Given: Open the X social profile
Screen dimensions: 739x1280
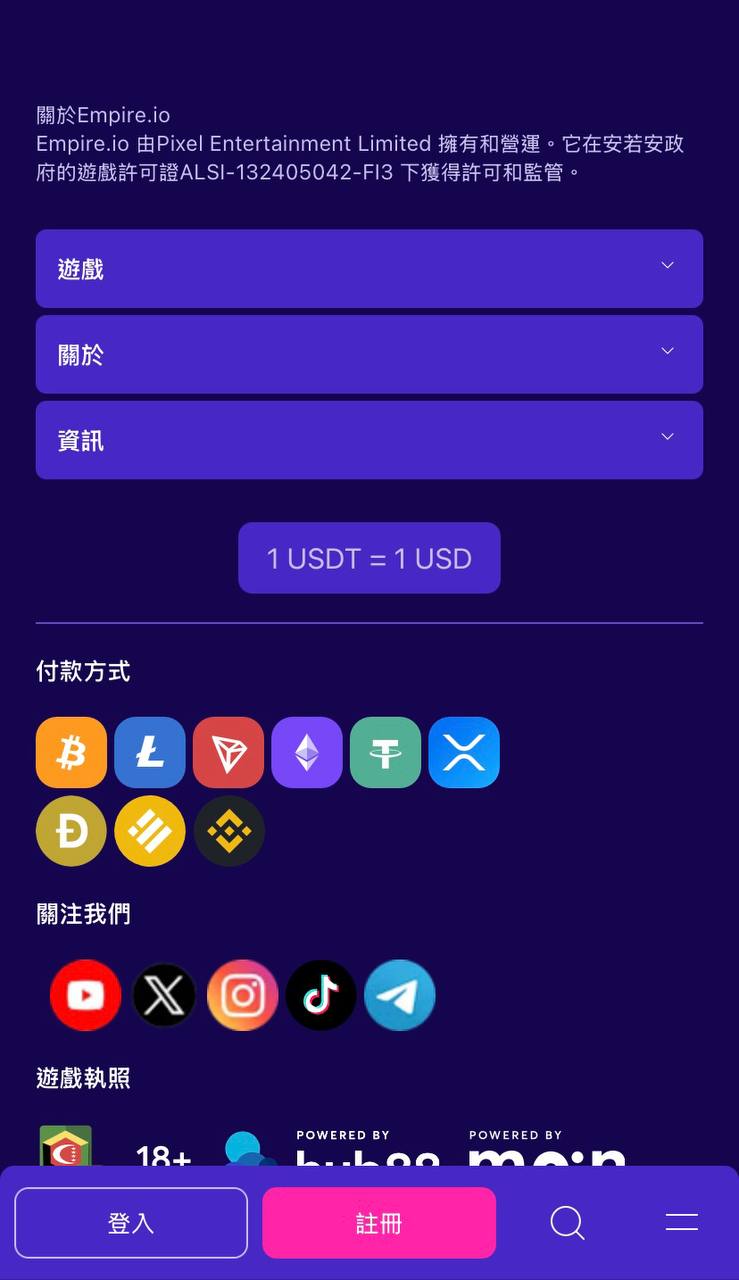Looking at the screenshot, I should click(164, 995).
